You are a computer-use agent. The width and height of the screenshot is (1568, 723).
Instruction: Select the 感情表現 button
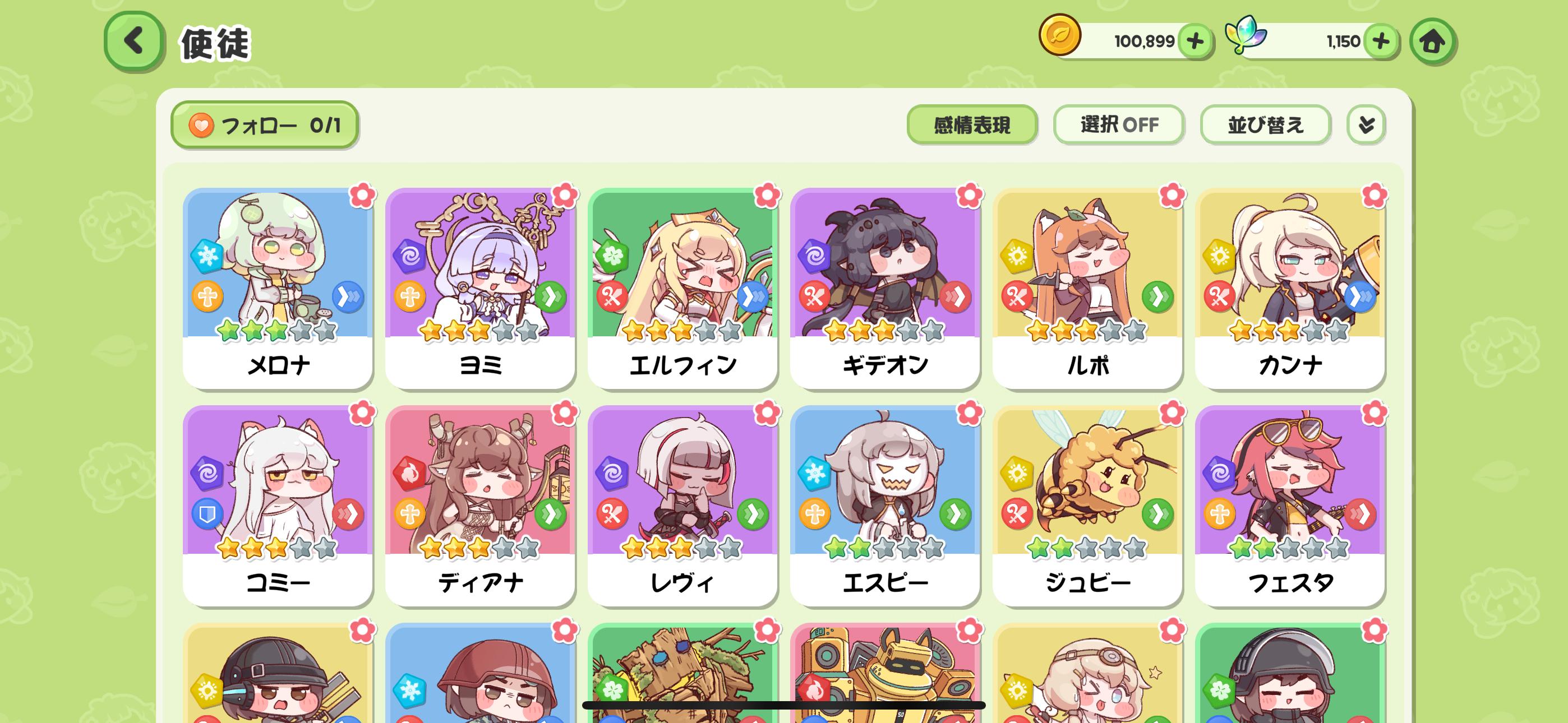pyautogui.click(x=971, y=126)
